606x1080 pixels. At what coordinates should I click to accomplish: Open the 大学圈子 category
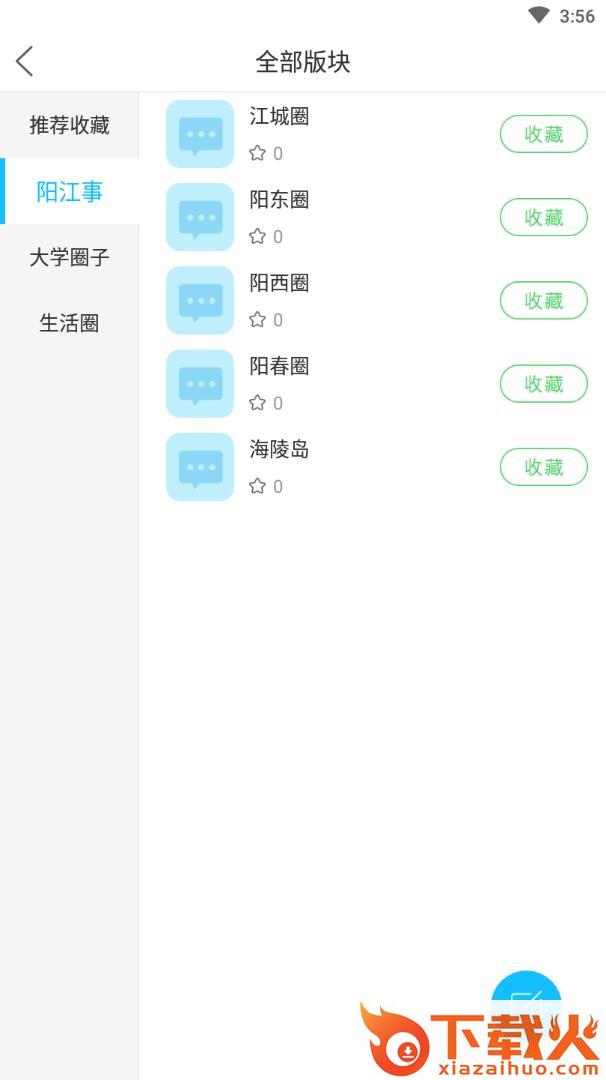pyautogui.click(x=69, y=257)
